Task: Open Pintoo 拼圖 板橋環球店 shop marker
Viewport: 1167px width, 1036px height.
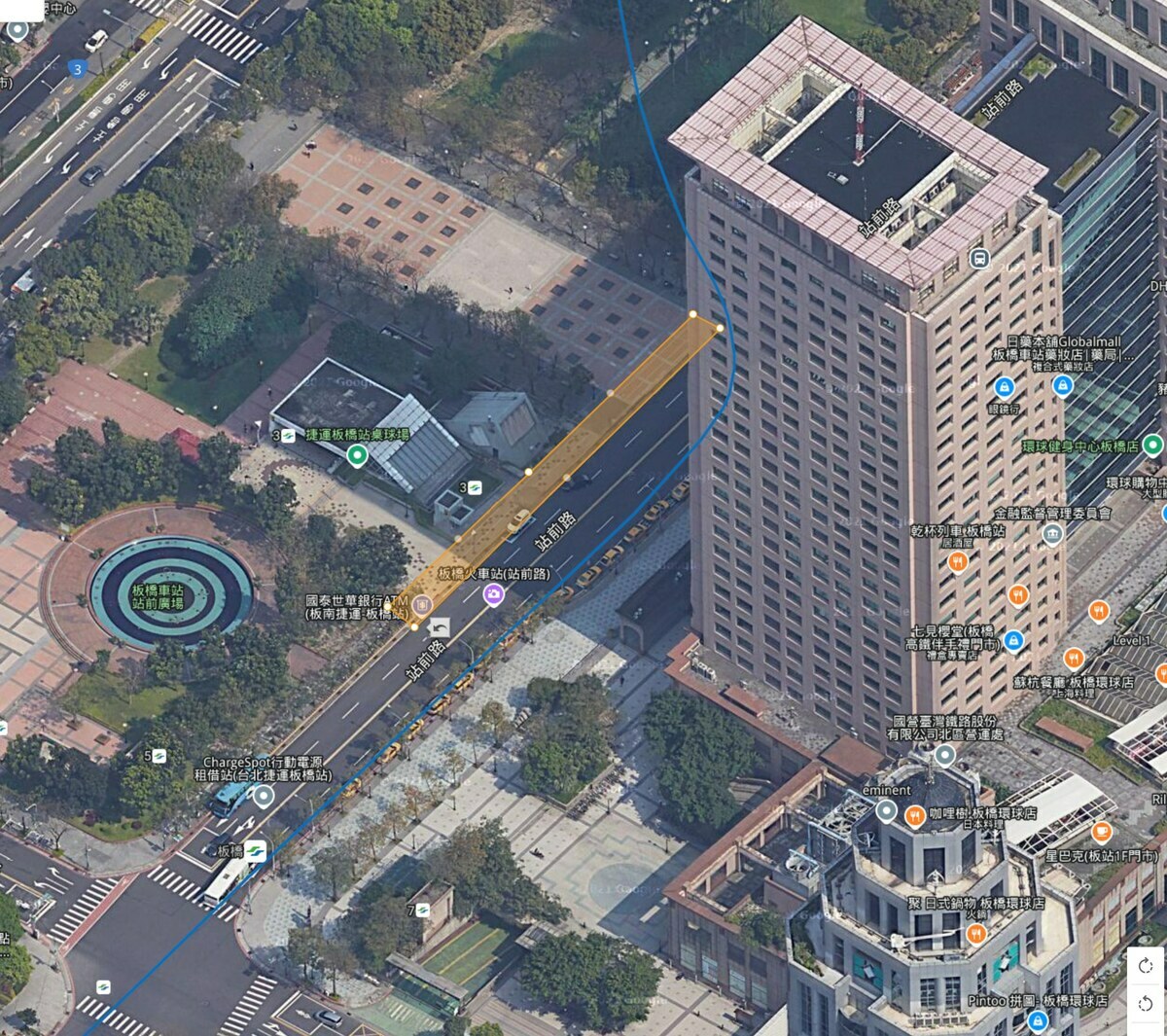Action: [1038, 1021]
